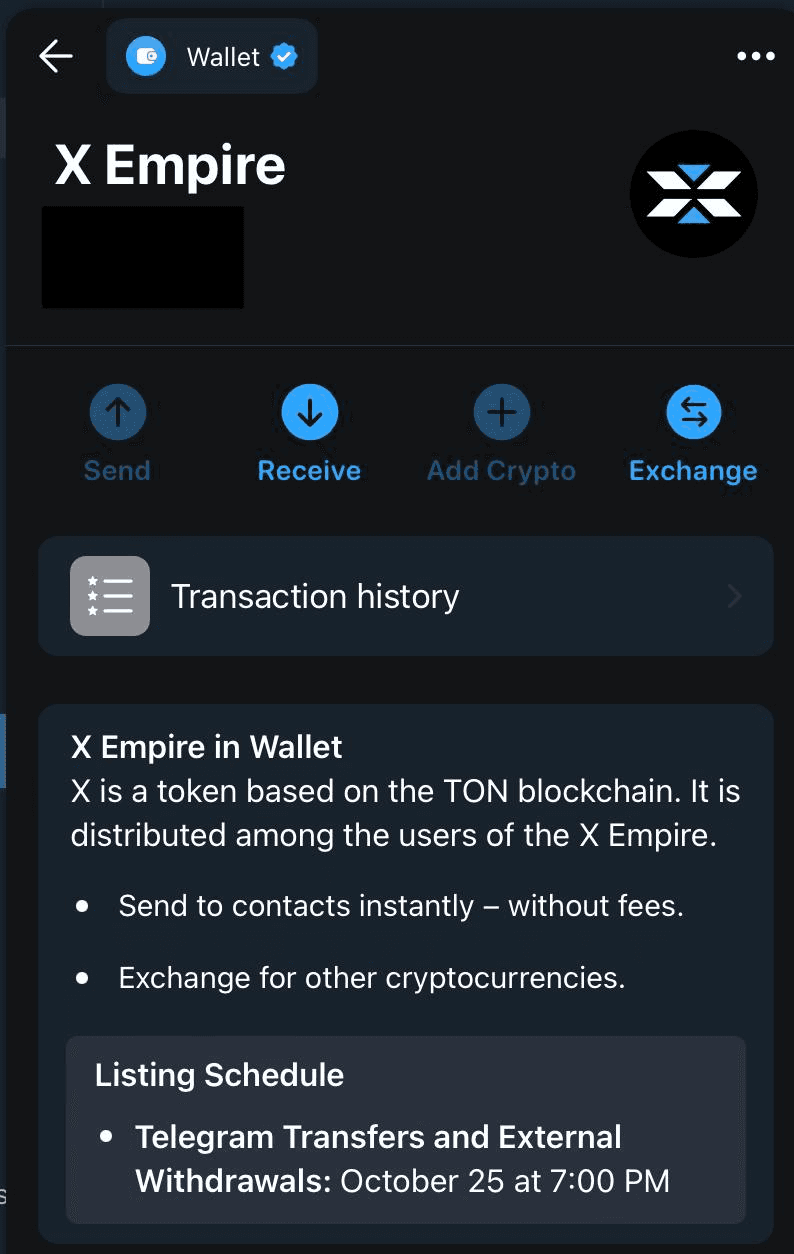This screenshot has height=1254, width=794.
Task: Tap the Exchange swap icon
Action: click(693, 411)
